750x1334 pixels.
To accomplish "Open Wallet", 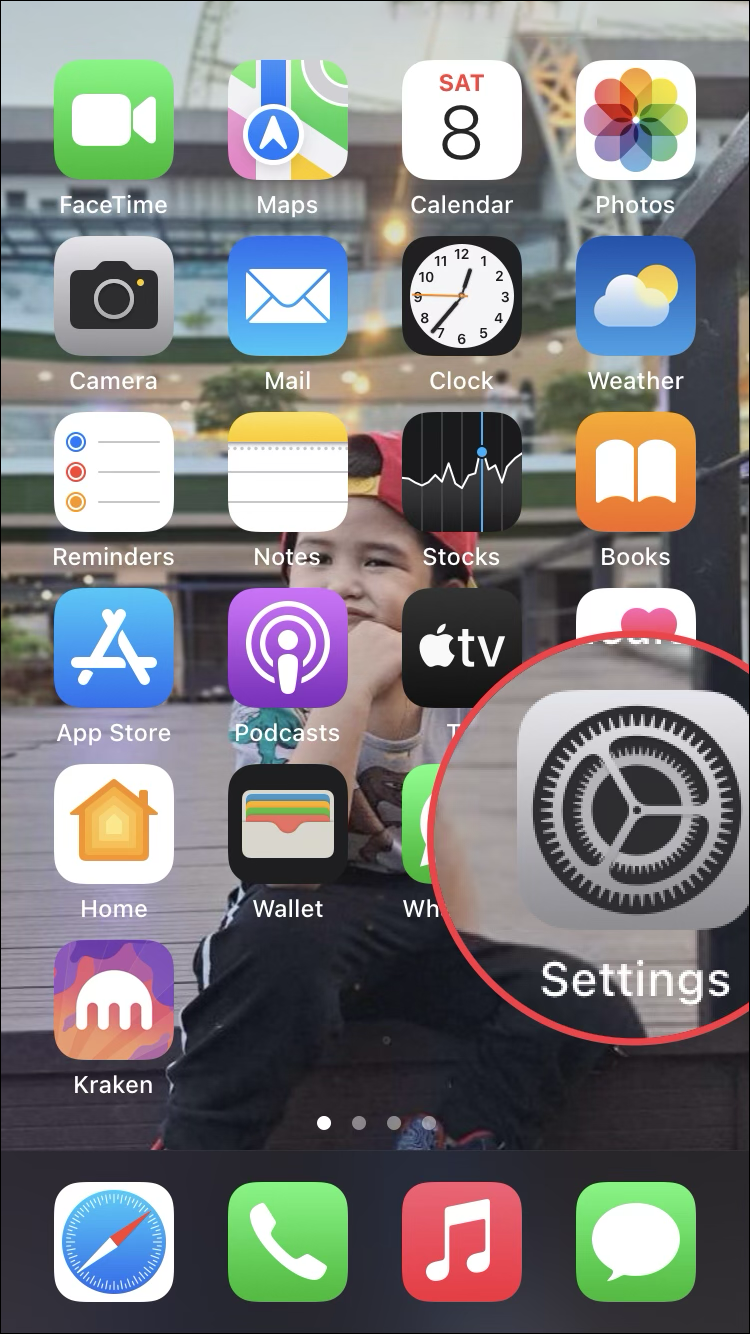I will 288,824.
